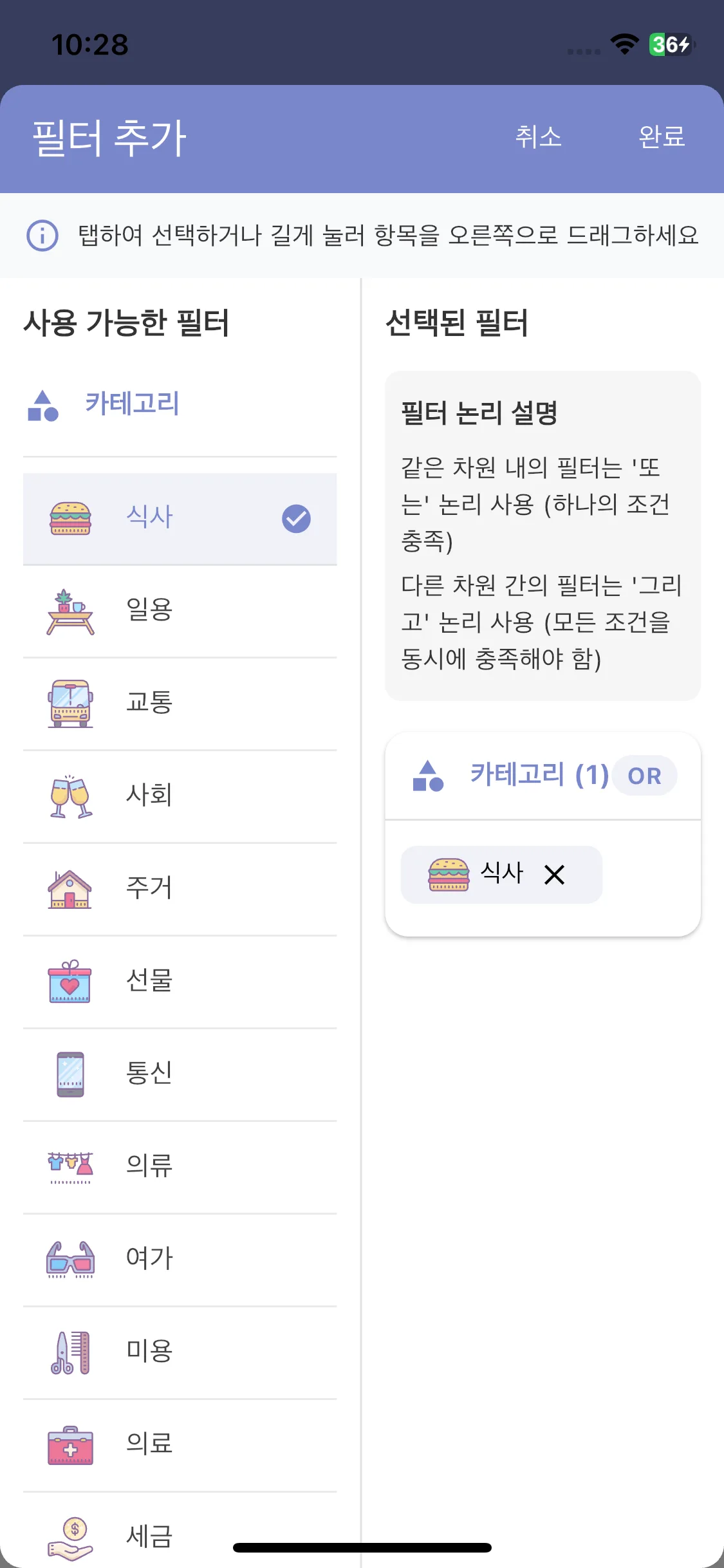Select the 교통 category
Image resolution: width=724 pixels, height=1568 pixels.
(x=180, y=703)
